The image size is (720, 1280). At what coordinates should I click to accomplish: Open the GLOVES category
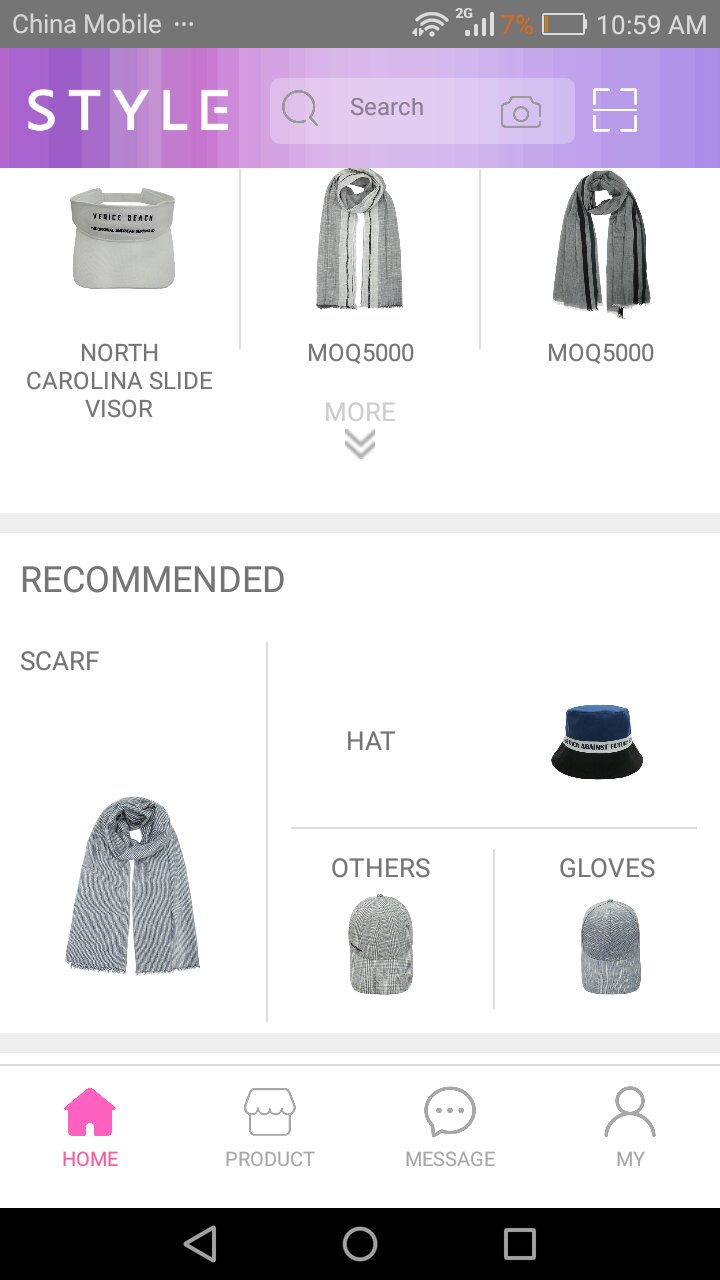click(x=608, y=925)
